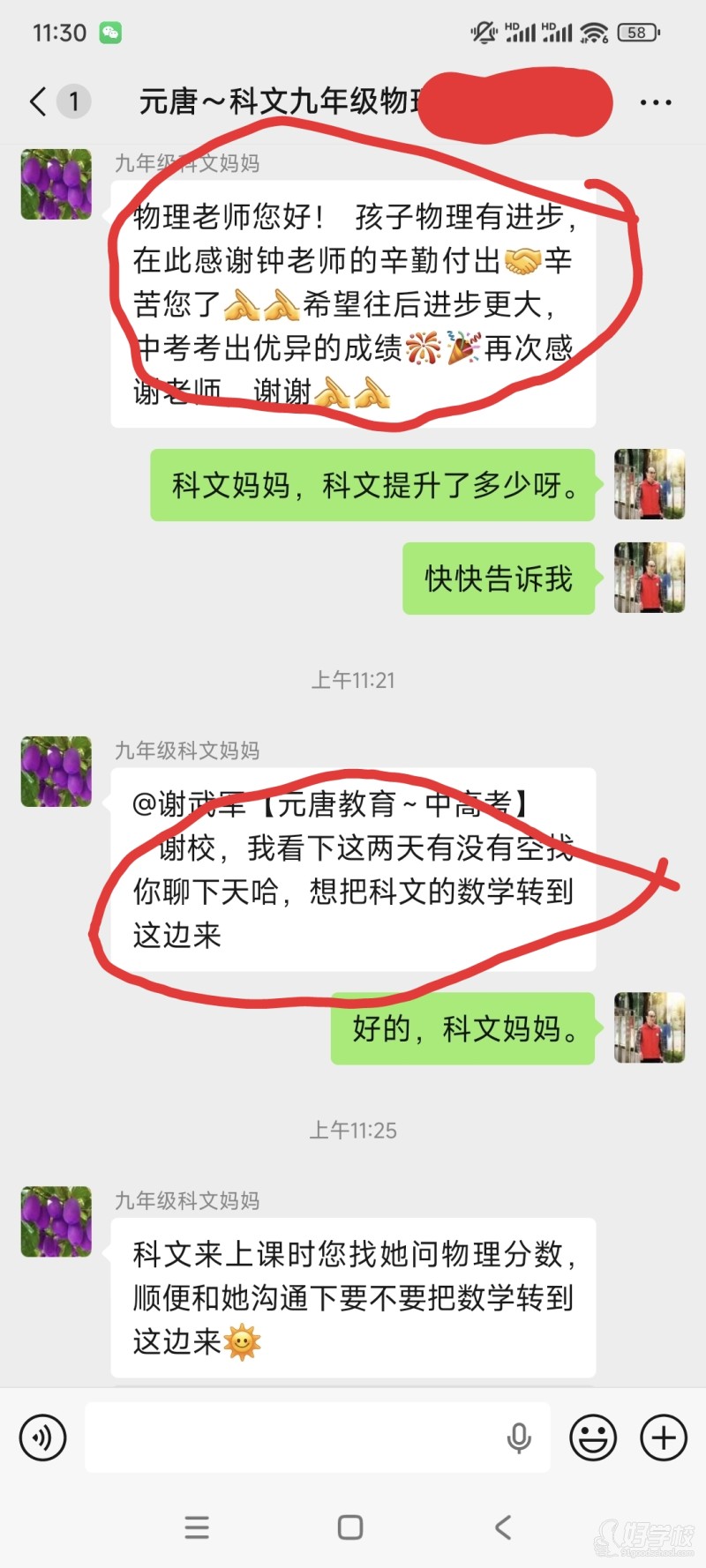Open the emoji sticker panel

(x=593, y=1437)
